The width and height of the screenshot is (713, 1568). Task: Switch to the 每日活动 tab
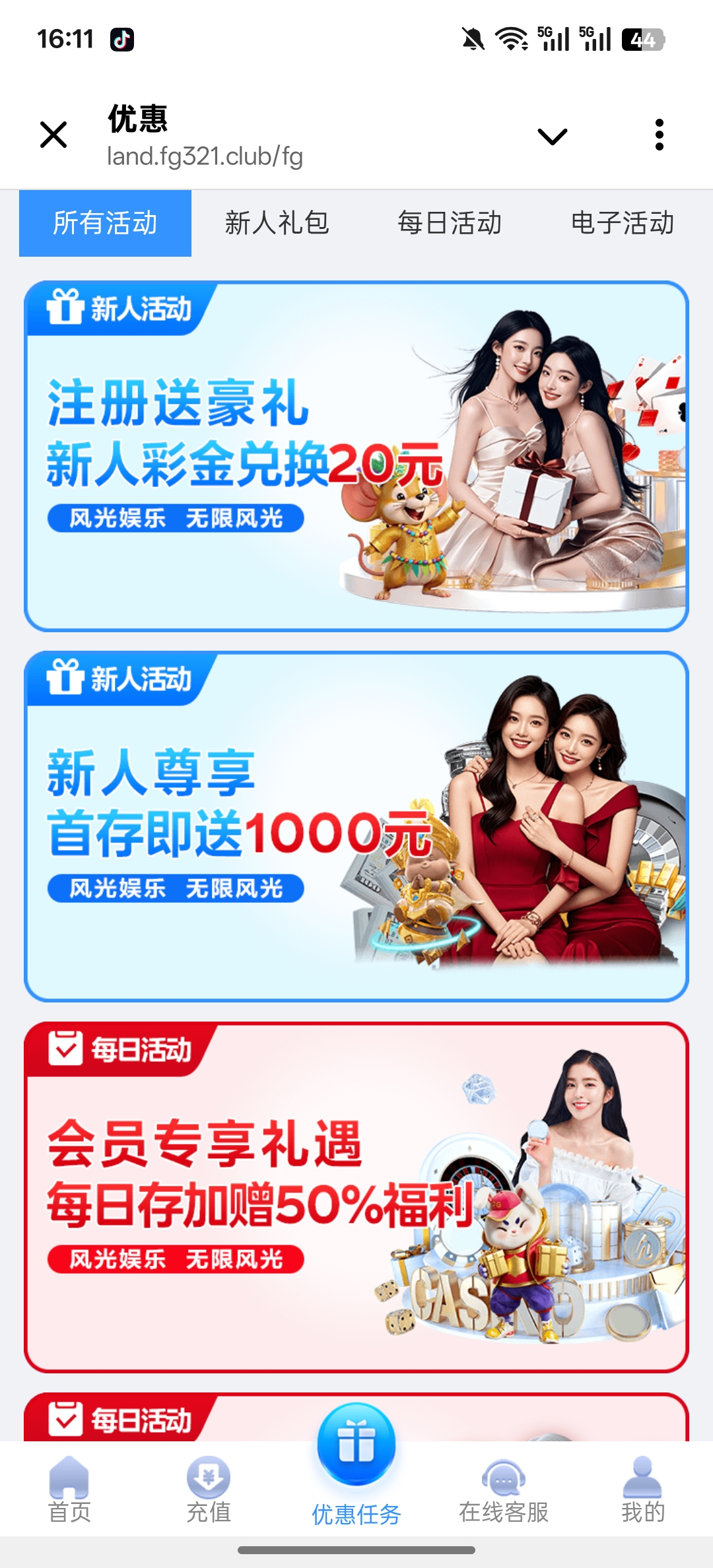(450, 223)
